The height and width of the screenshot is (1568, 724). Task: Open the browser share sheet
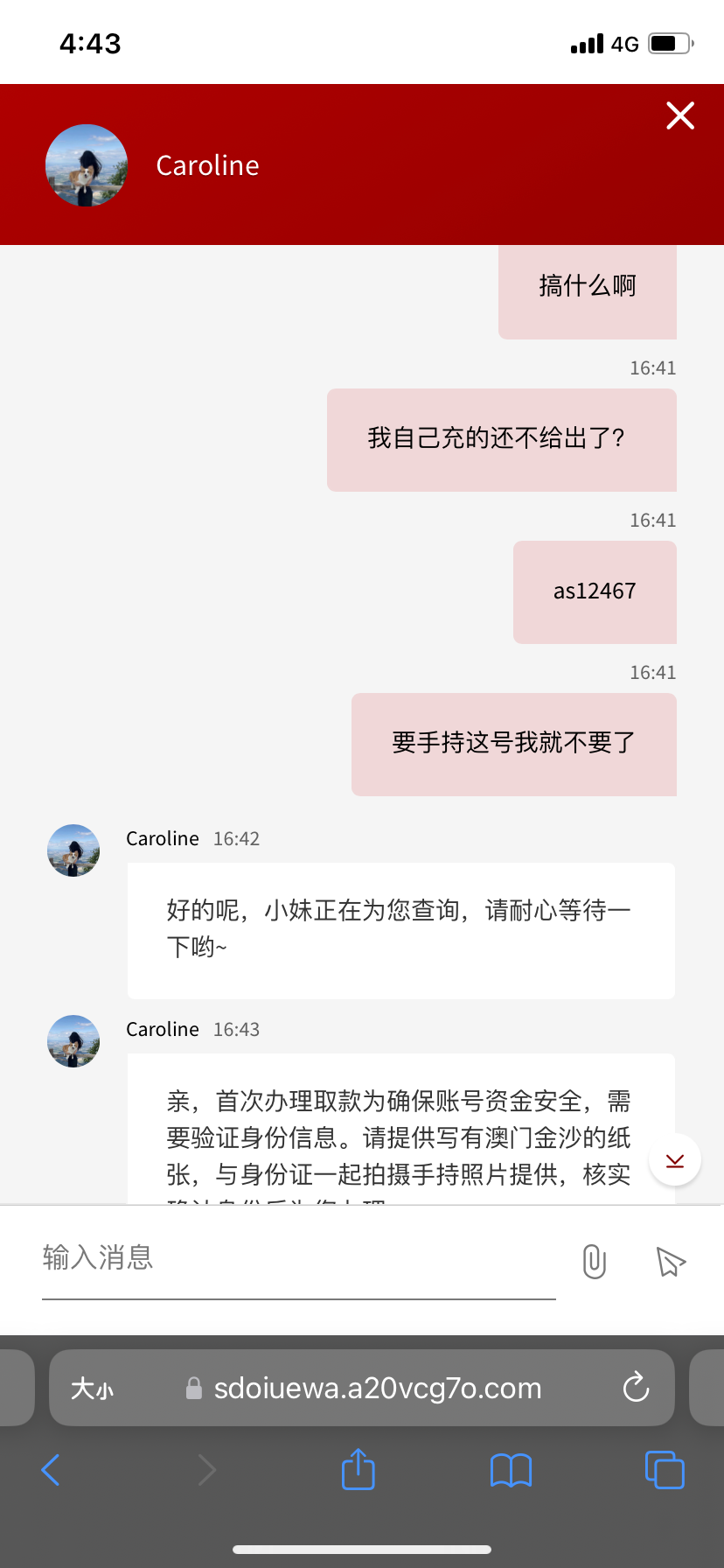(x=358, y=1469)
